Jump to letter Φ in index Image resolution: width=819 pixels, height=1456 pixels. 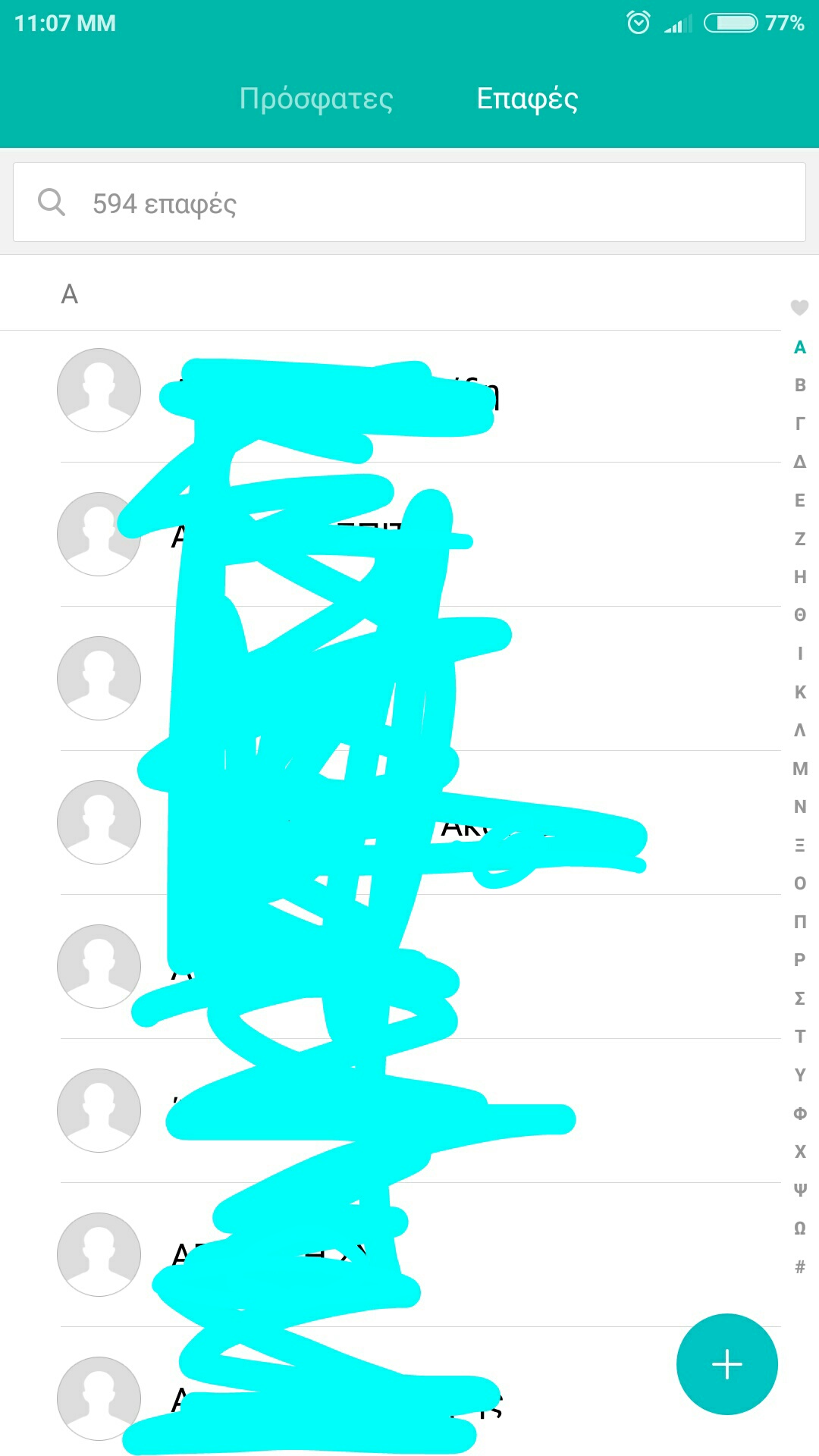tap(799, 1113)
